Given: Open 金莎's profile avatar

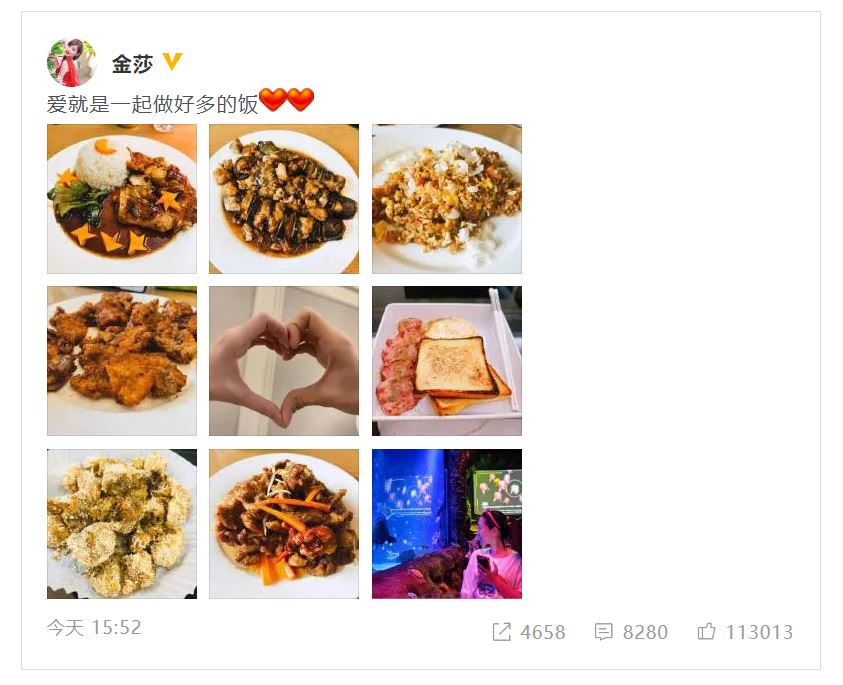Looking at the screenshot, I should click(71, 62).
